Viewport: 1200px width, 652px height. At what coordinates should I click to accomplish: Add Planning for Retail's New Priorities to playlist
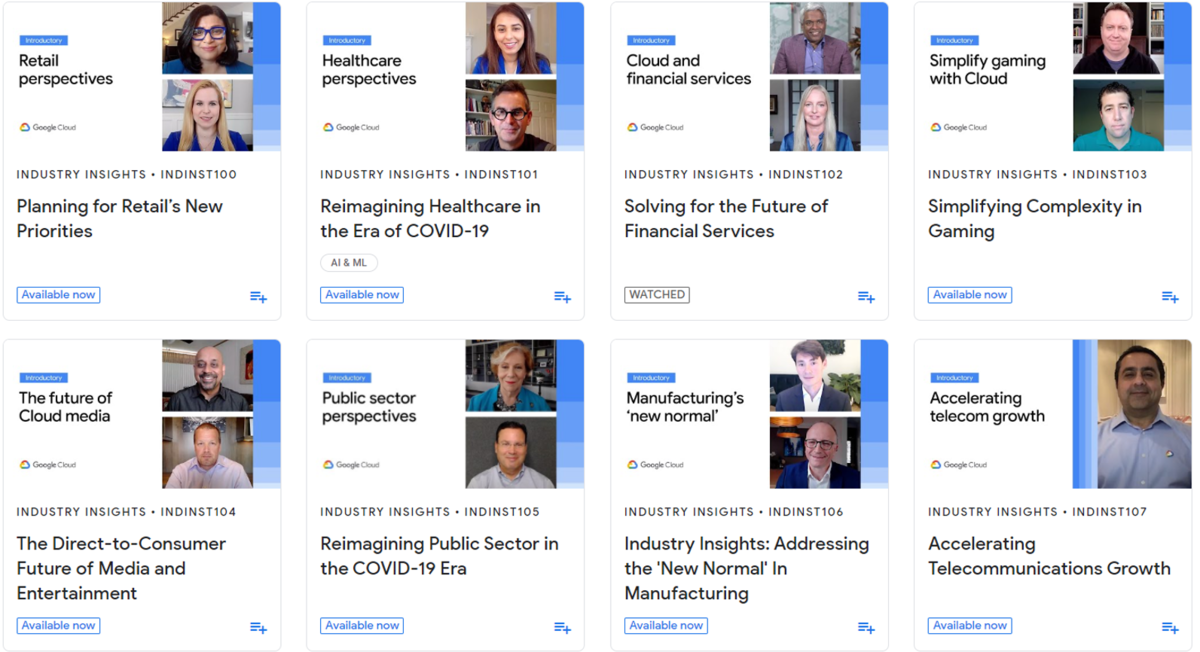[258, 296]
